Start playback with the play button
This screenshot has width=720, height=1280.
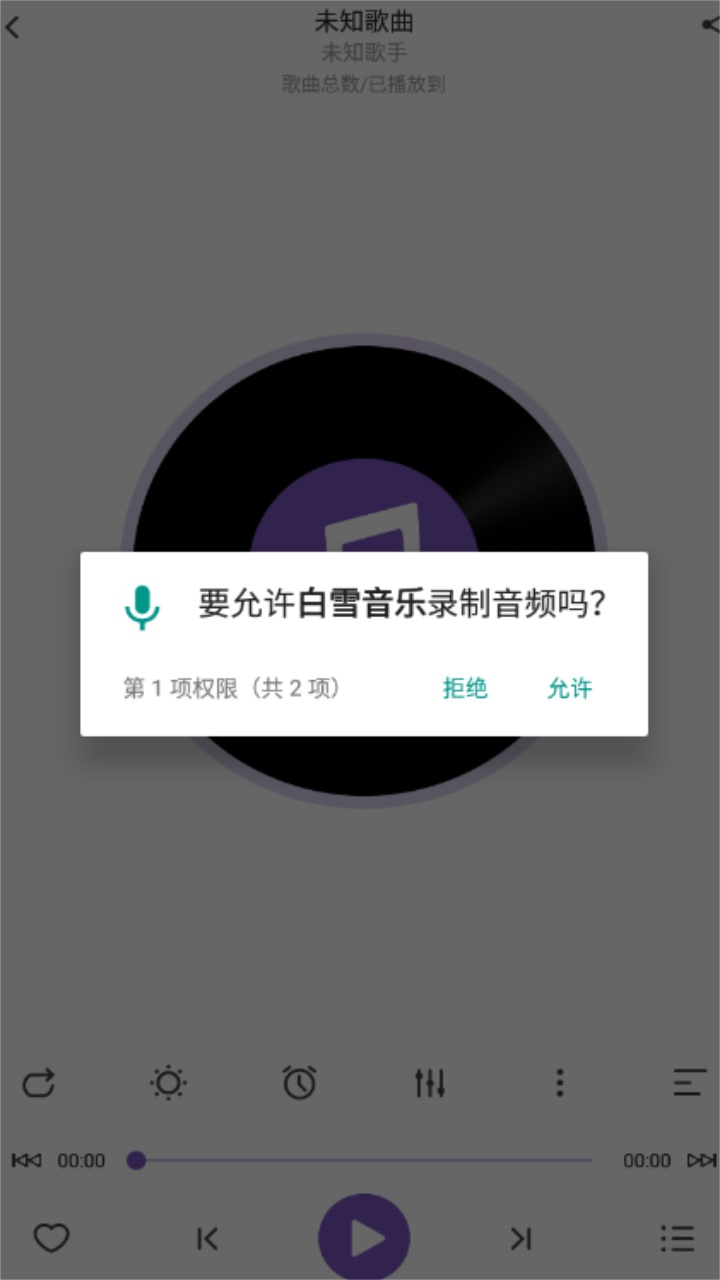pos(362,1236)
